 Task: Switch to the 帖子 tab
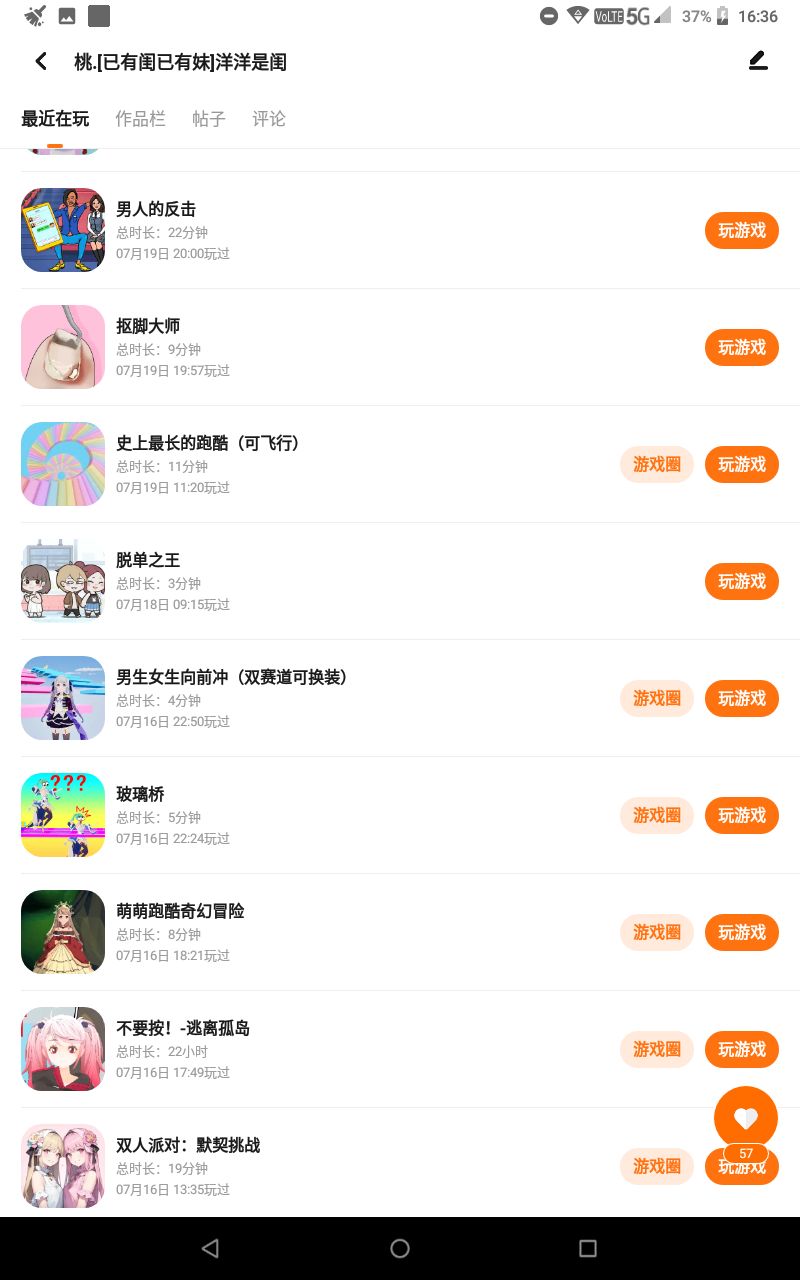209,119
